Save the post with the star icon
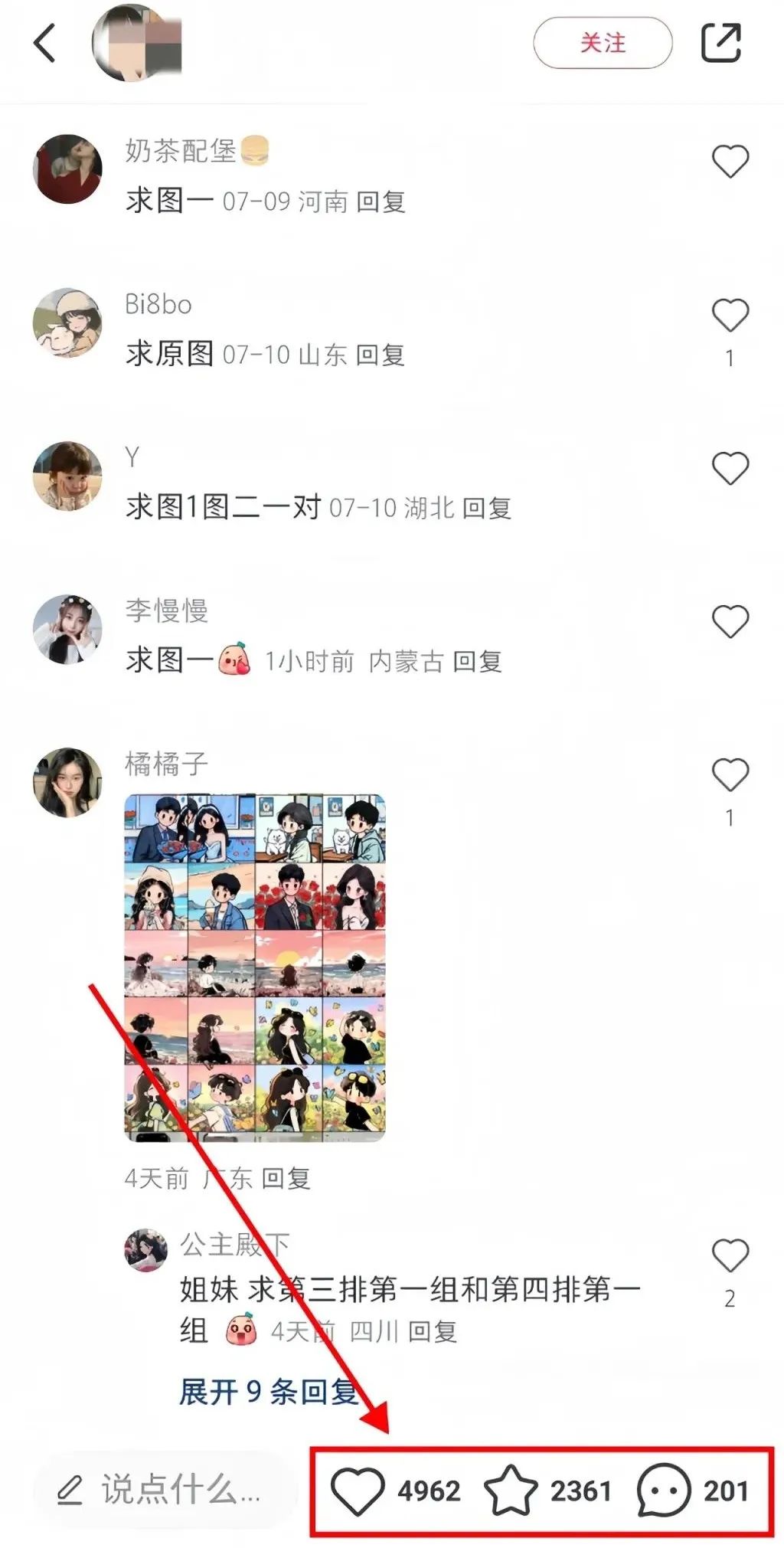 [510, 1491]
